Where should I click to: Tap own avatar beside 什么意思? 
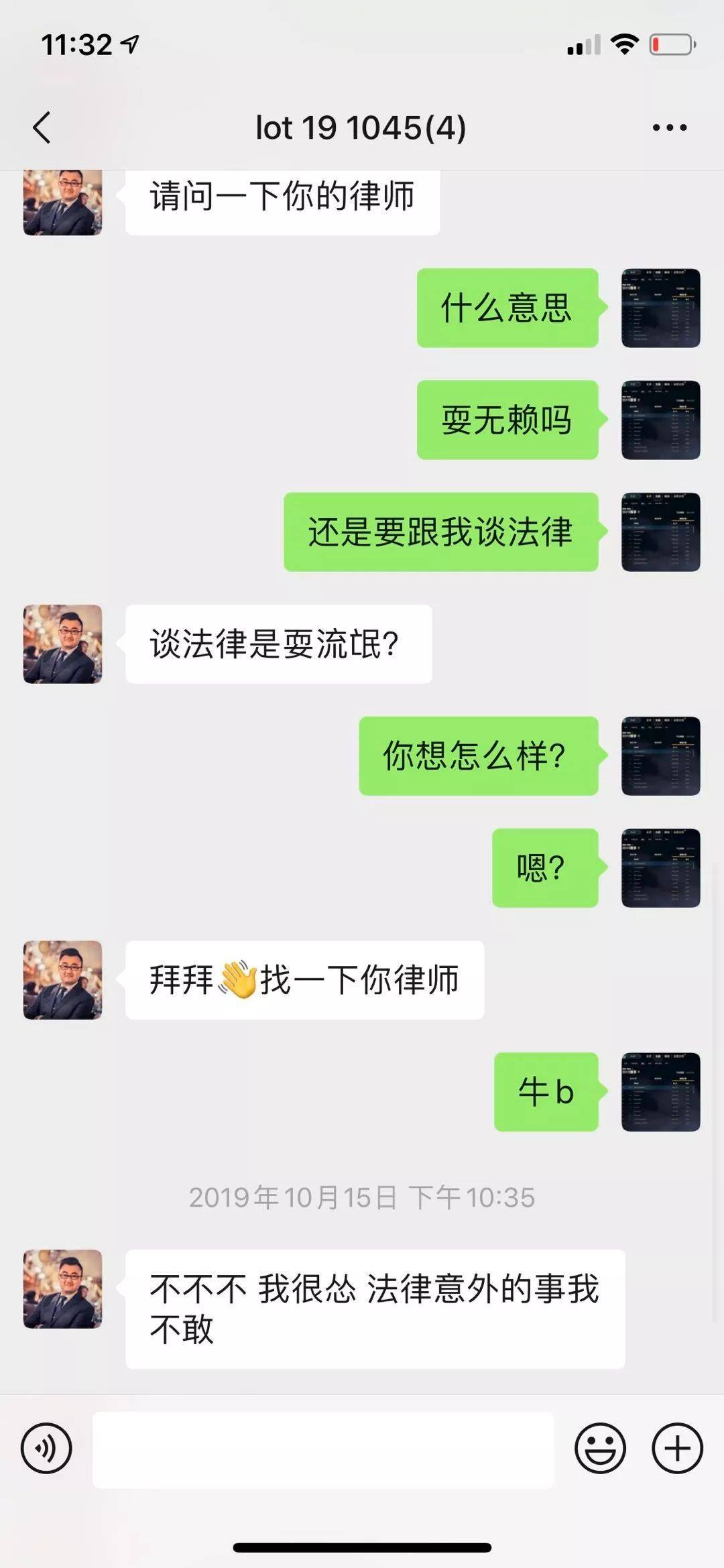(660, 308)
